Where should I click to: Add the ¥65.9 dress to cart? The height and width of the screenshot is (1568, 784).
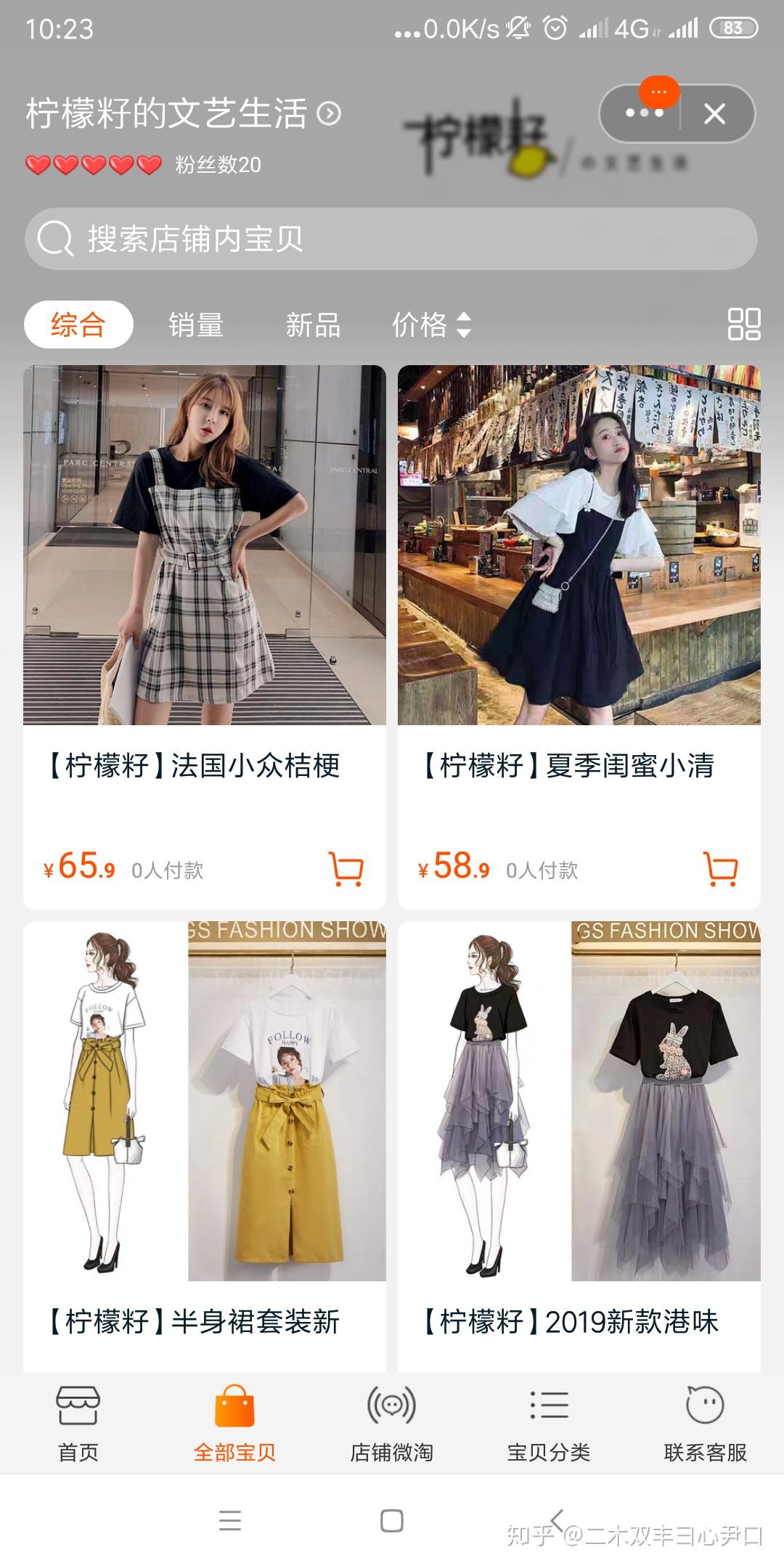(x=347, y=868)
